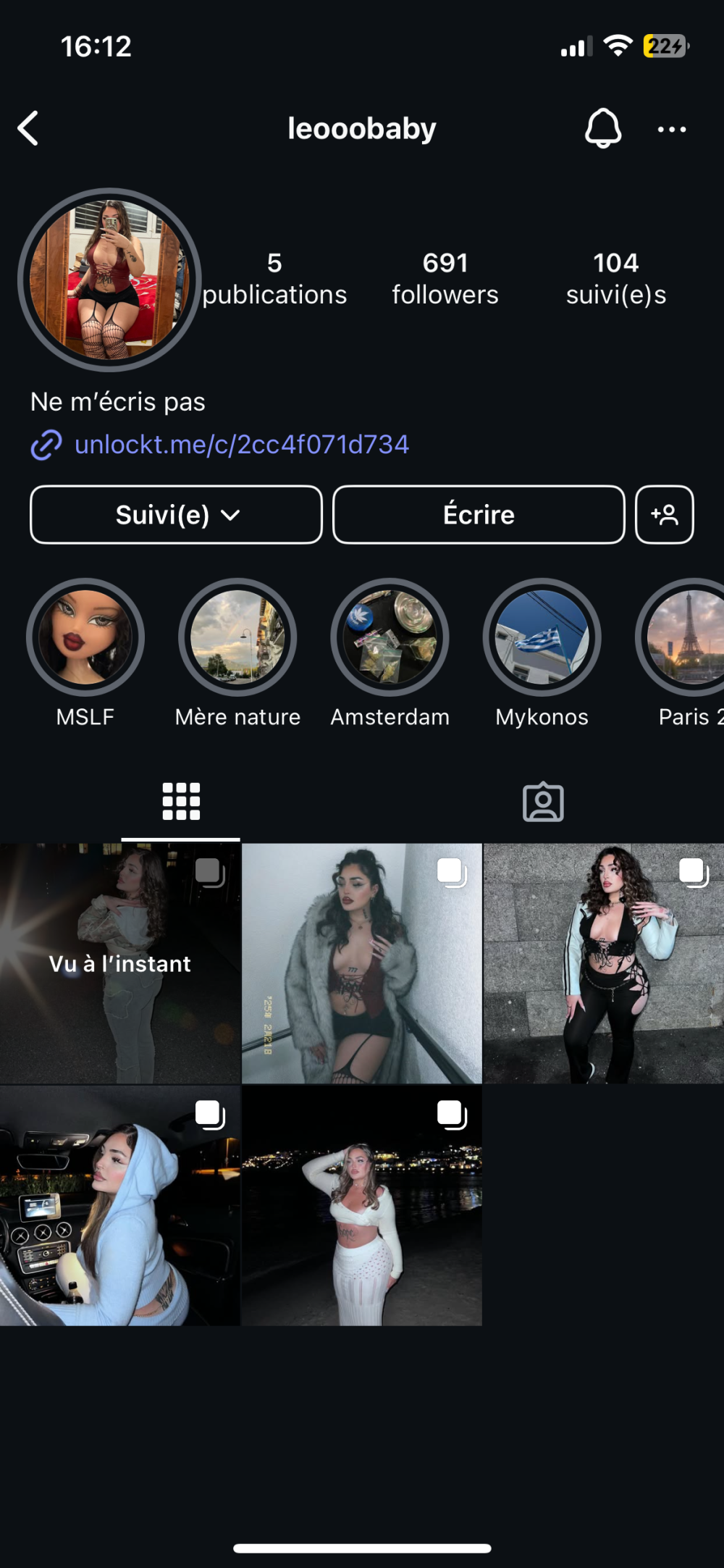Open the Paris story highlight
This screenshot has height=1568, width=724.
click(684, 637)
